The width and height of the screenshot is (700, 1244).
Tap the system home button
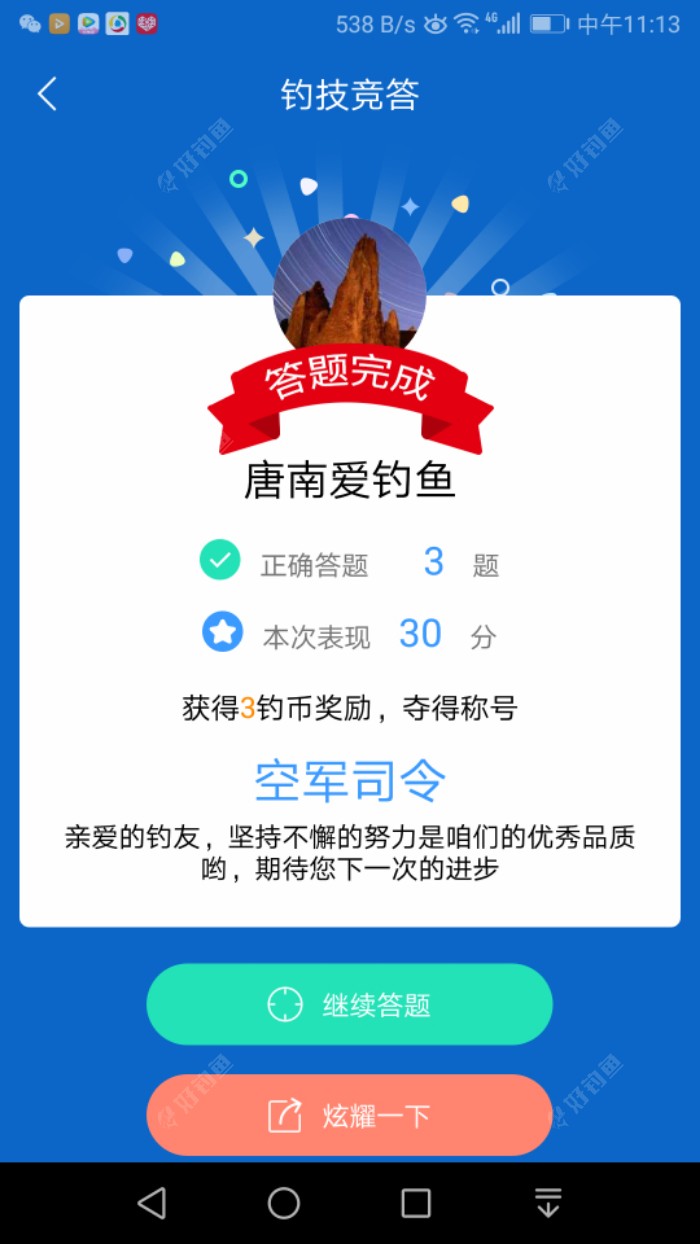click(x=284, y=1203)
